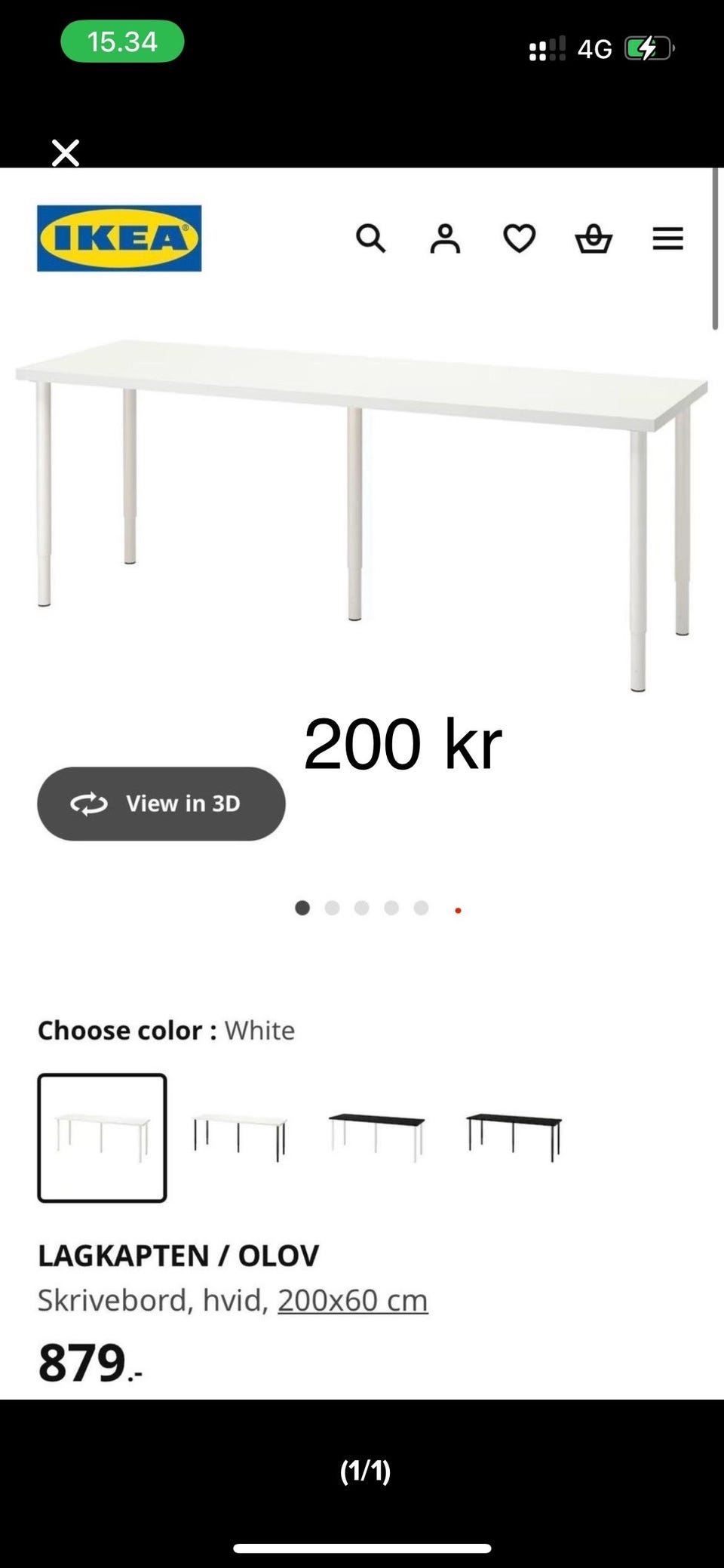This screenshot has height=1568, width=724.
Task: Open the user profile account
Action: [x=445, y=239]
